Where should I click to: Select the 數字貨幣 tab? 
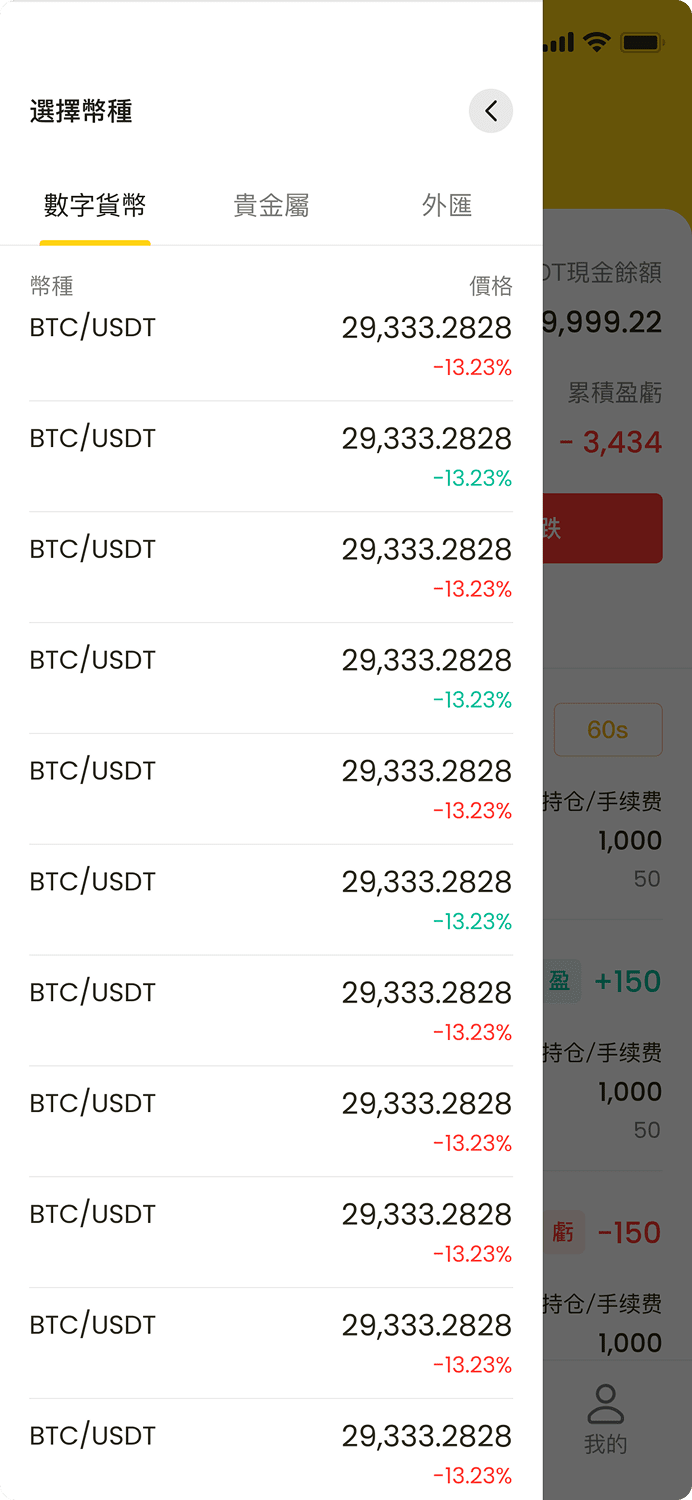tap(95, 206)
